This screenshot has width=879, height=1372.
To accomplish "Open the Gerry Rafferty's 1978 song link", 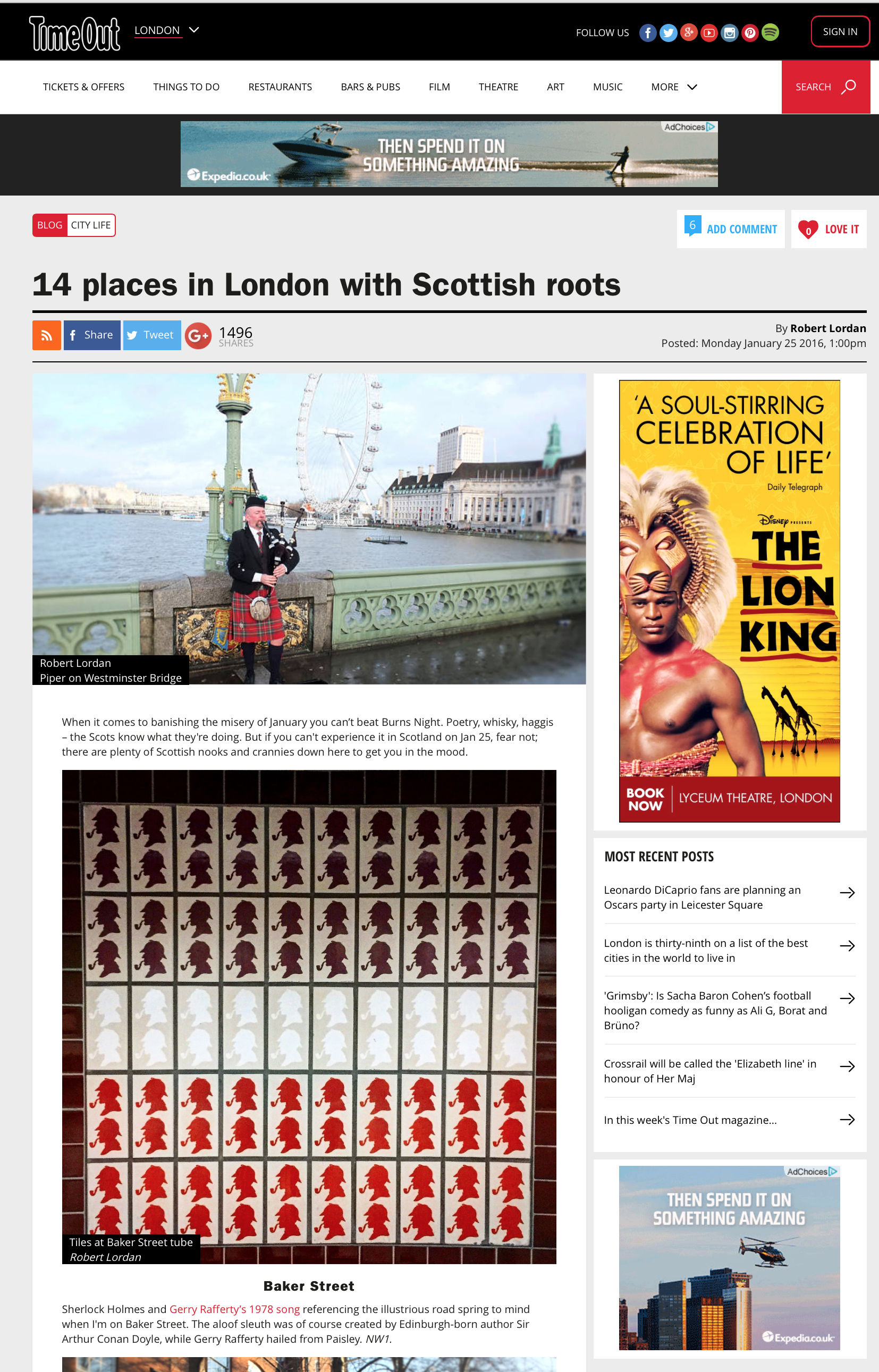I will 234,1309.
